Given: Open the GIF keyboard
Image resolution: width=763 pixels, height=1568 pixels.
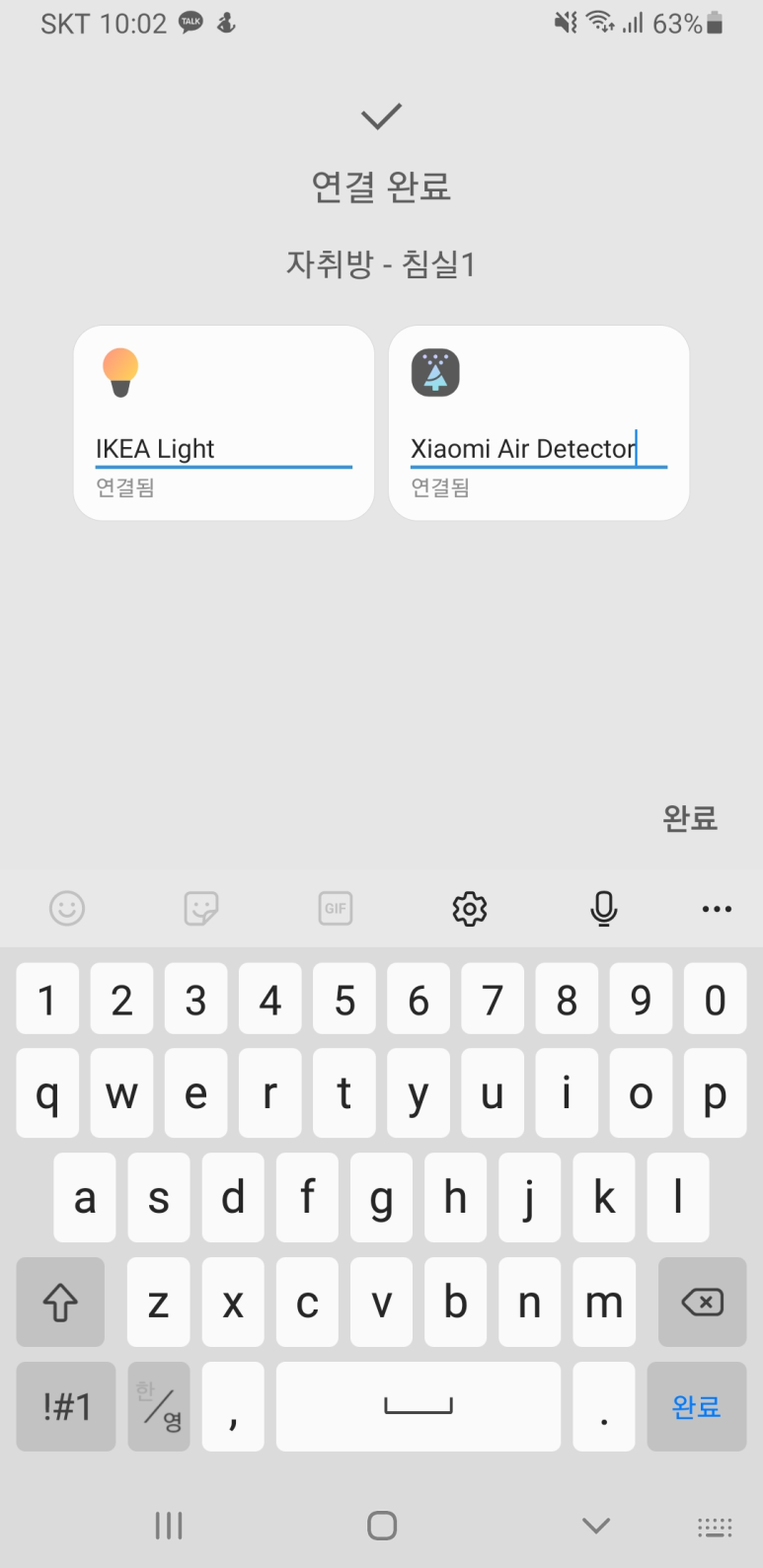Looking at the screenshot, I should tap(336, 908).
